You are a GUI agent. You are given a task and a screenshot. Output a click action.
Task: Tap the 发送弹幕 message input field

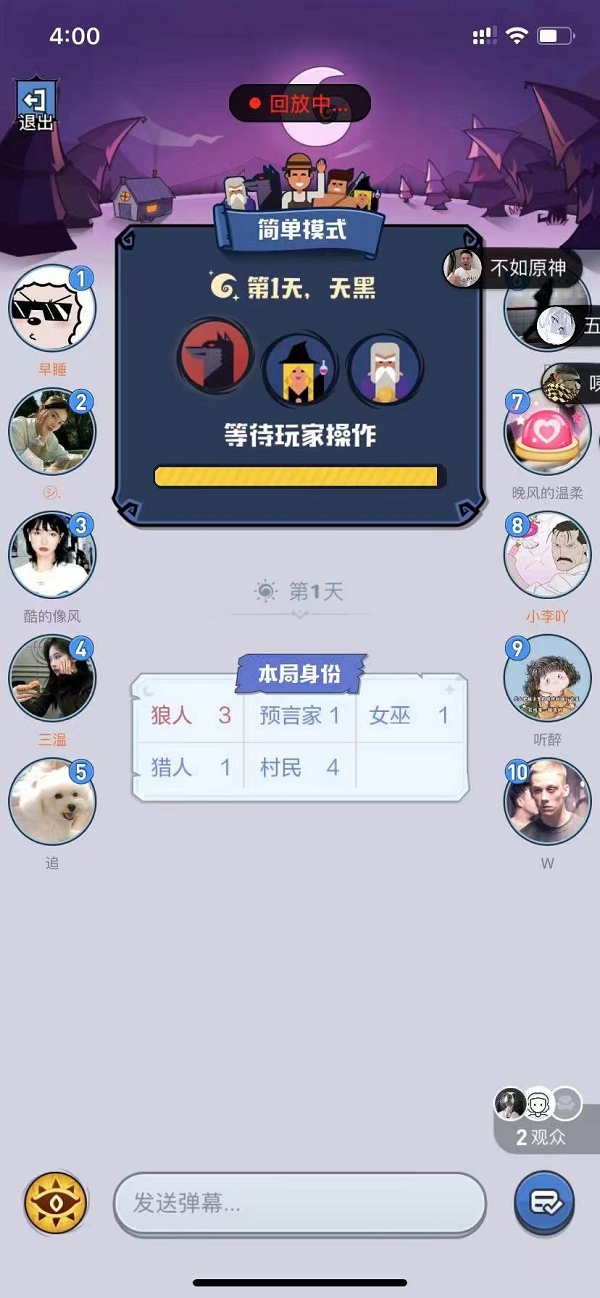tap(300, 1203)
